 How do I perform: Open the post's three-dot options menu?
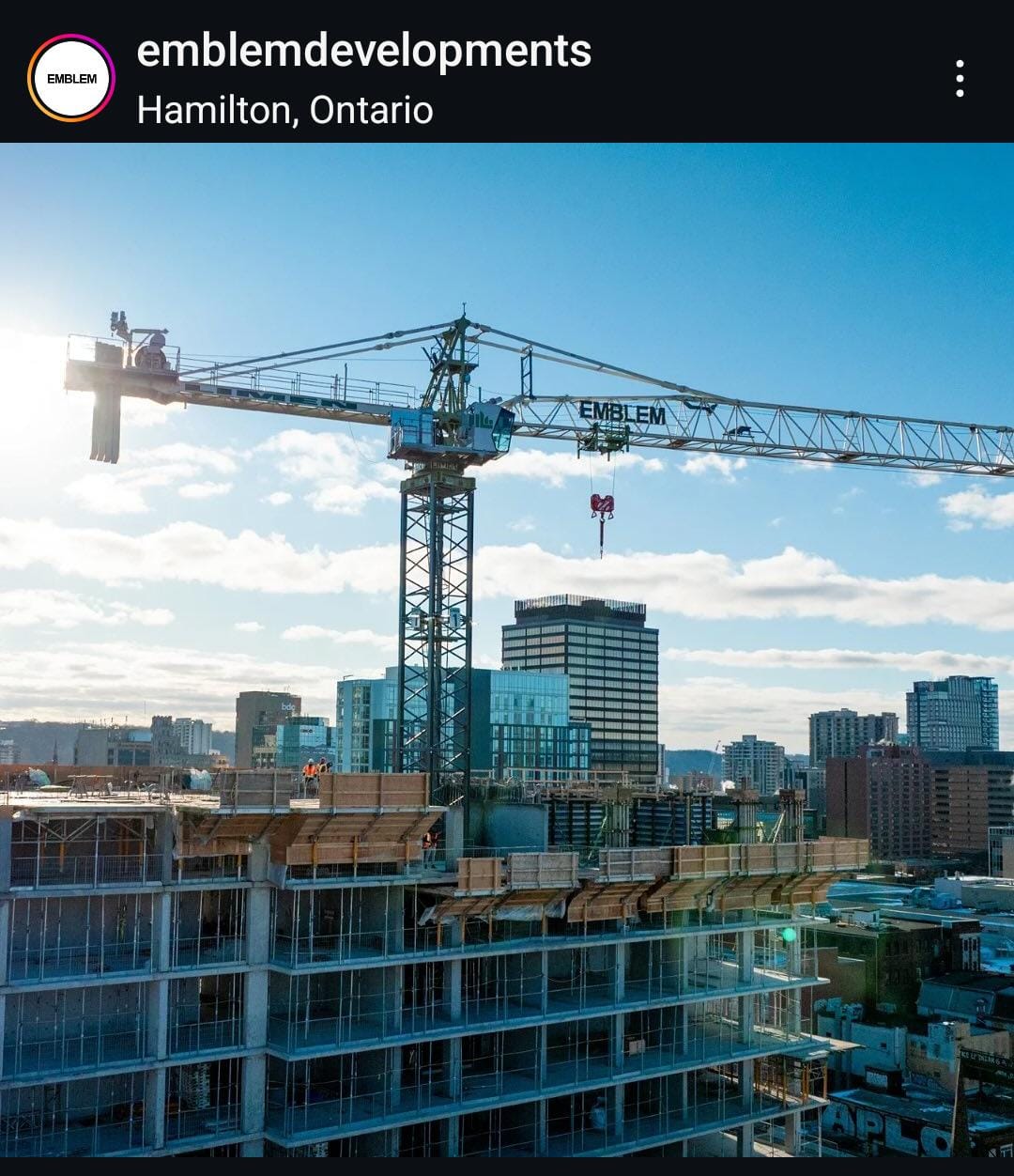coord(959,79)
